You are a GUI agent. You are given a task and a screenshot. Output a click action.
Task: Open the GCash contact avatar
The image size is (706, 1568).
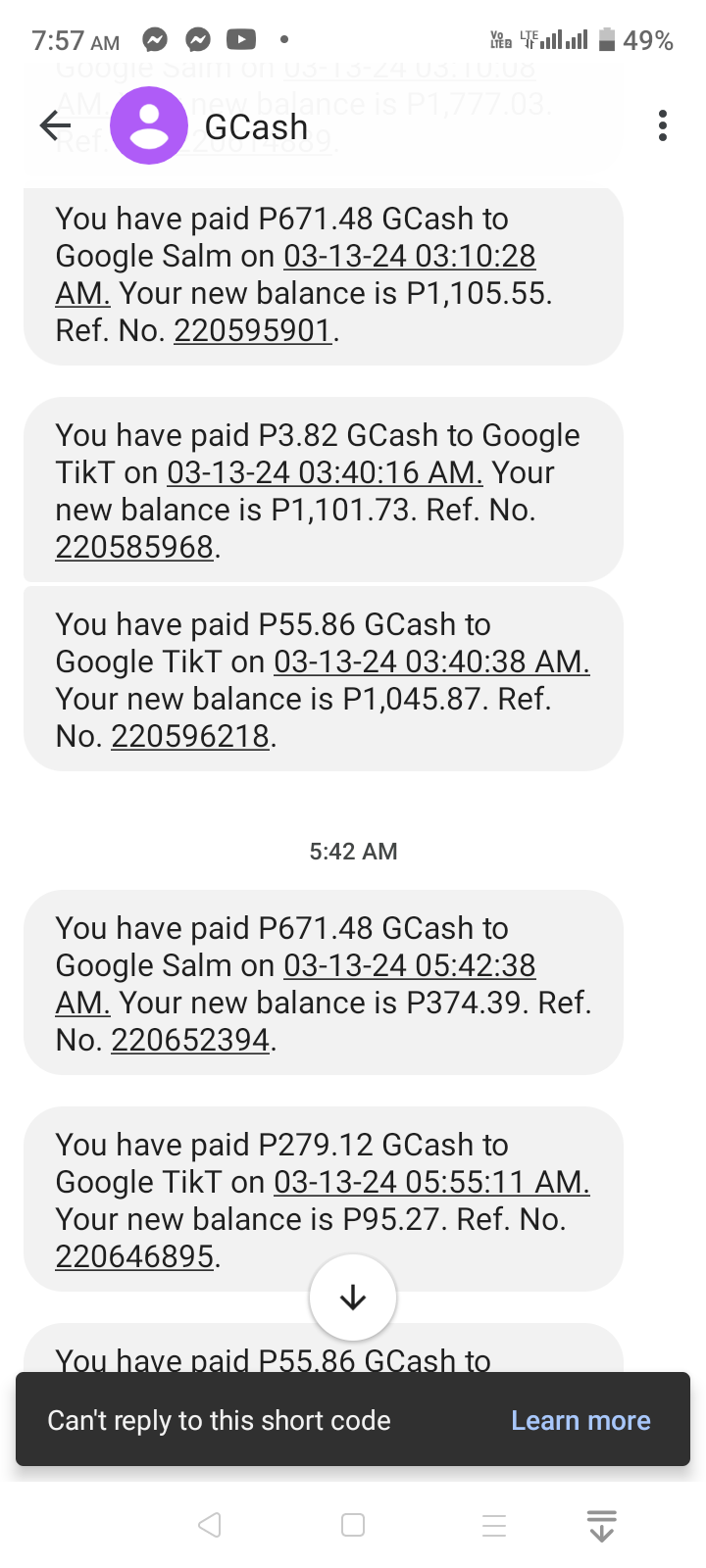(149, 125)
